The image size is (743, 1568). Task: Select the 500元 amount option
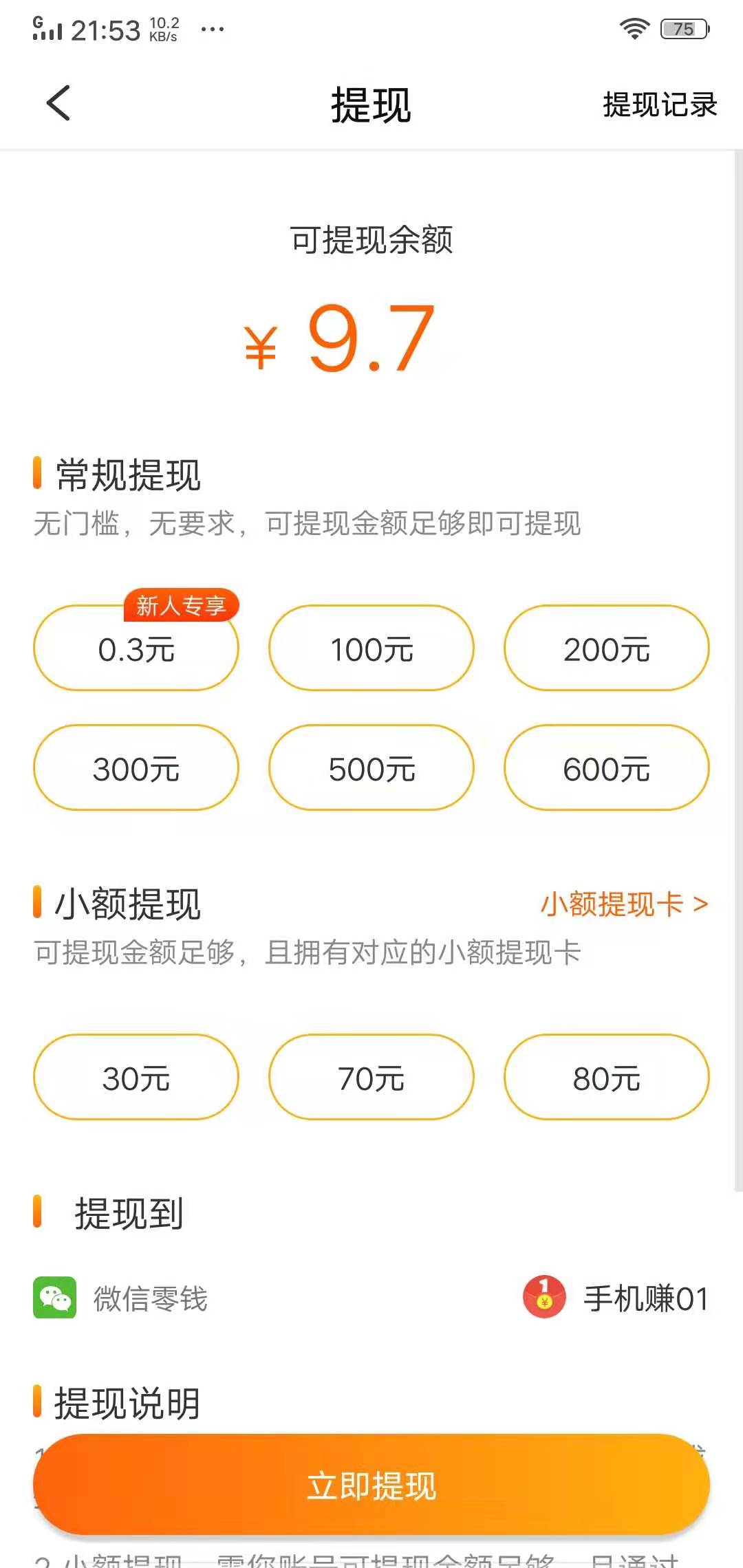(371, 768)
